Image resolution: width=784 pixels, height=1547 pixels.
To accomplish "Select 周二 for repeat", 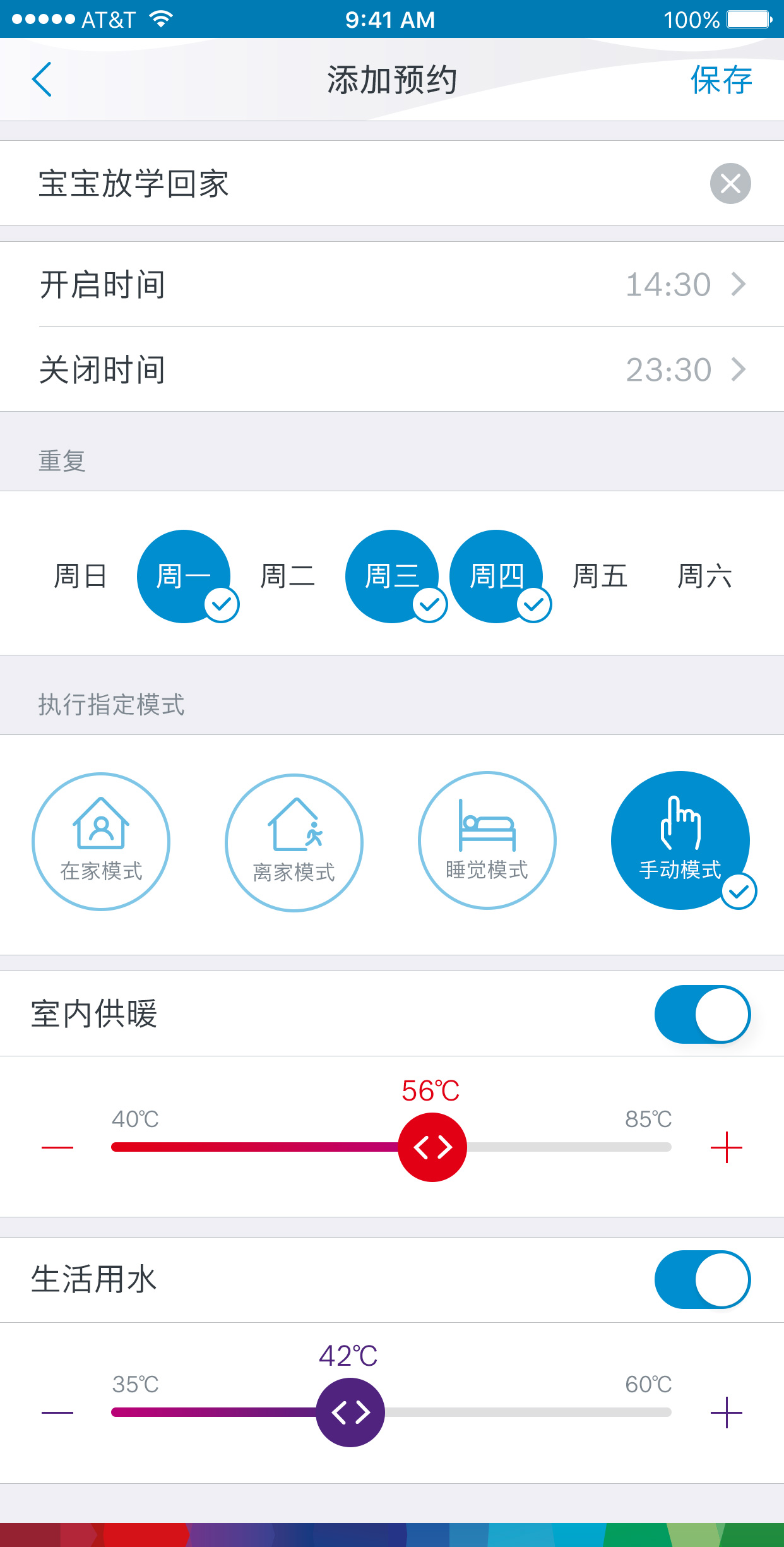I will pos(288,576).
